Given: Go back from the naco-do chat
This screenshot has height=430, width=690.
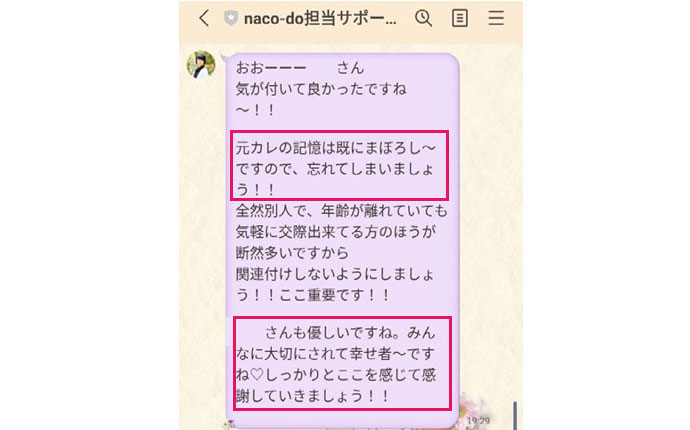Looking at the screenshot, I should [203, 18].
